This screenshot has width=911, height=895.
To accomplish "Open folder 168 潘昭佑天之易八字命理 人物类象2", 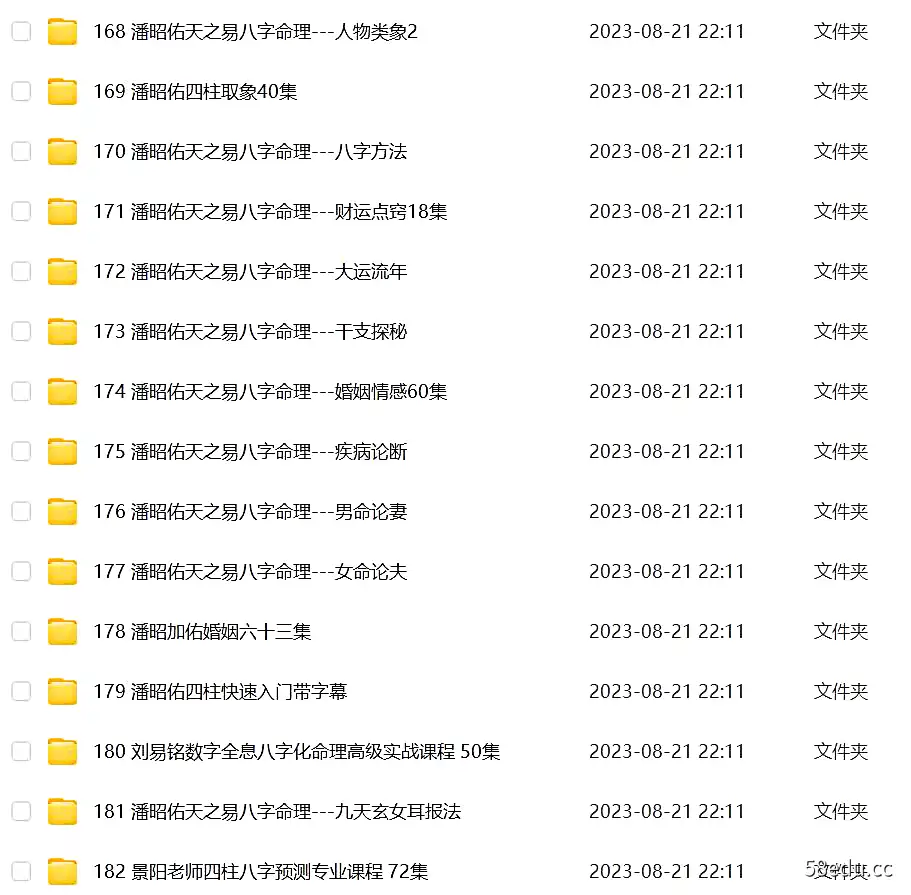I will coord(255,32).
